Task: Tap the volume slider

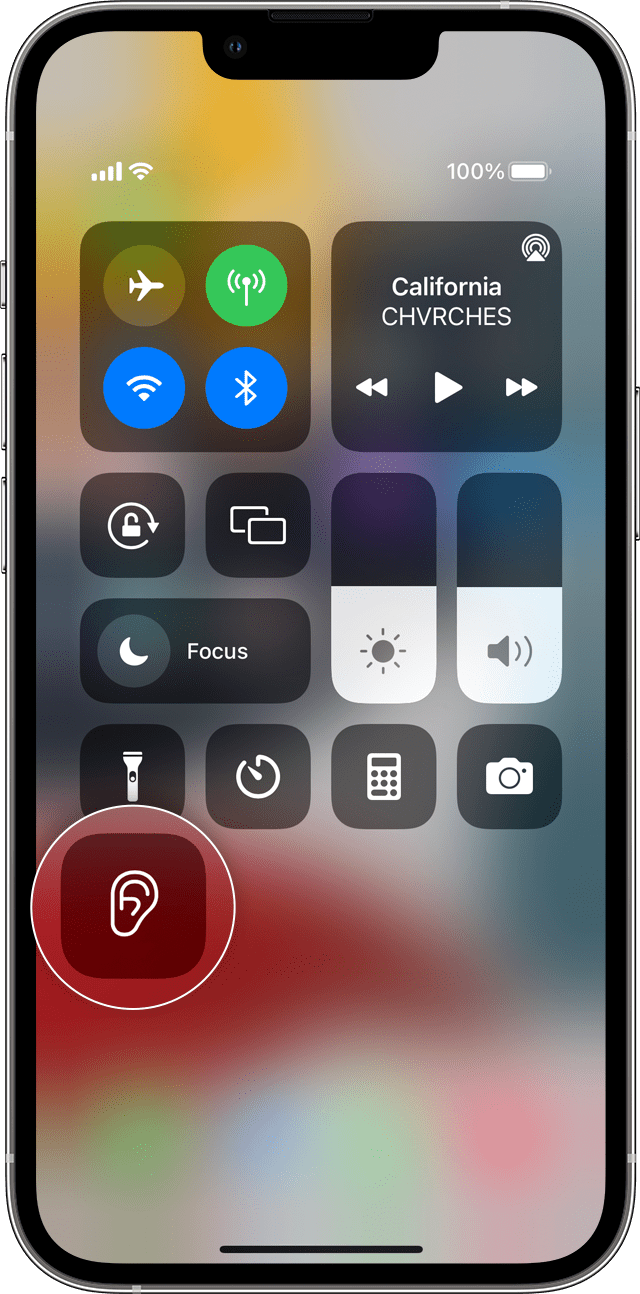Action: coord(510,588)
